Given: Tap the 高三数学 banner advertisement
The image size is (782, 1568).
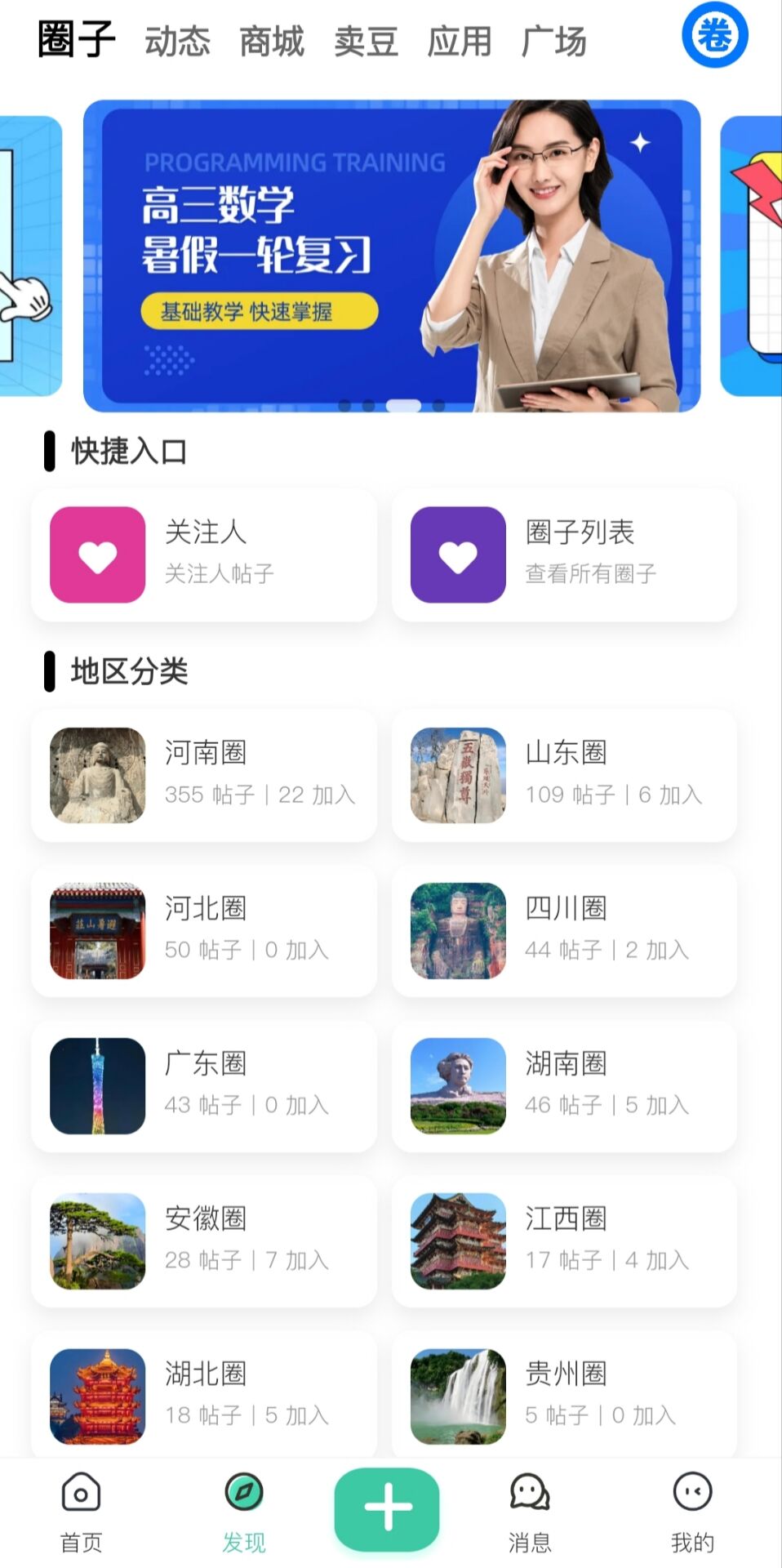Looking at the screenshot, I should pos(392,249).
